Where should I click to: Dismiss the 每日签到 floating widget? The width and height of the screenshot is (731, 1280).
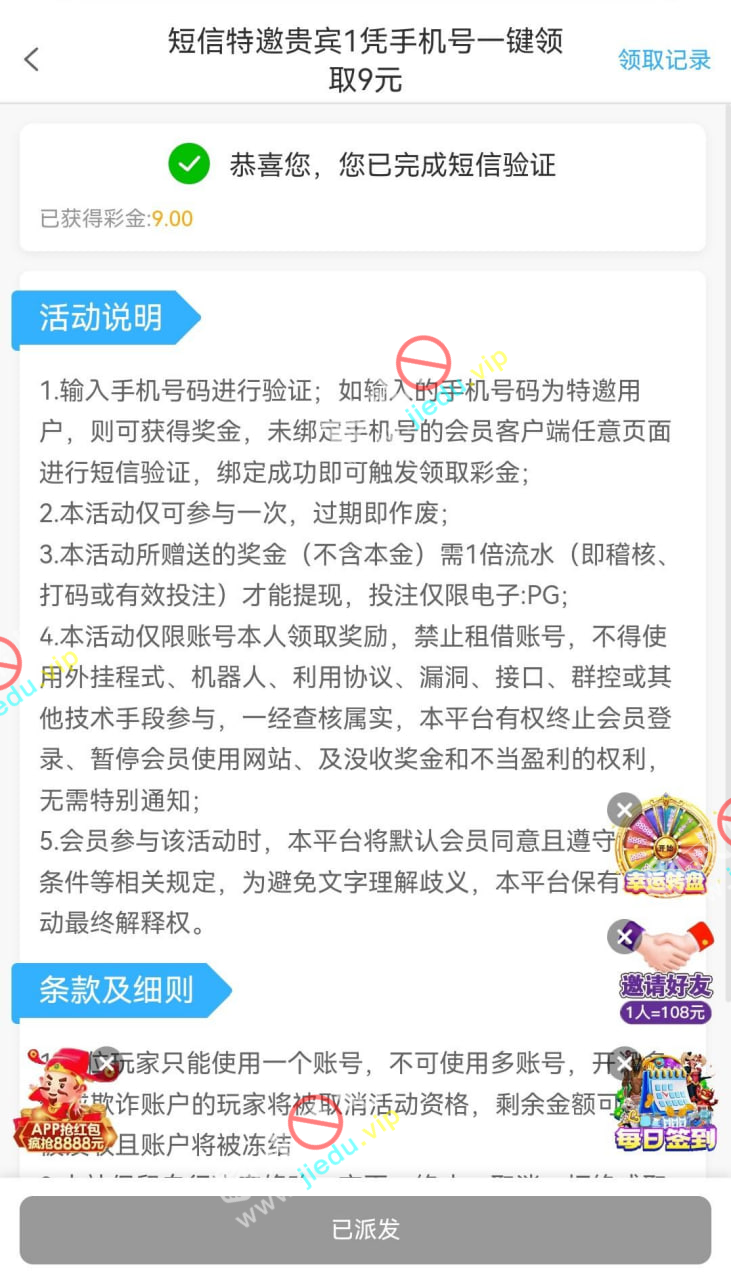(624, 1063)
